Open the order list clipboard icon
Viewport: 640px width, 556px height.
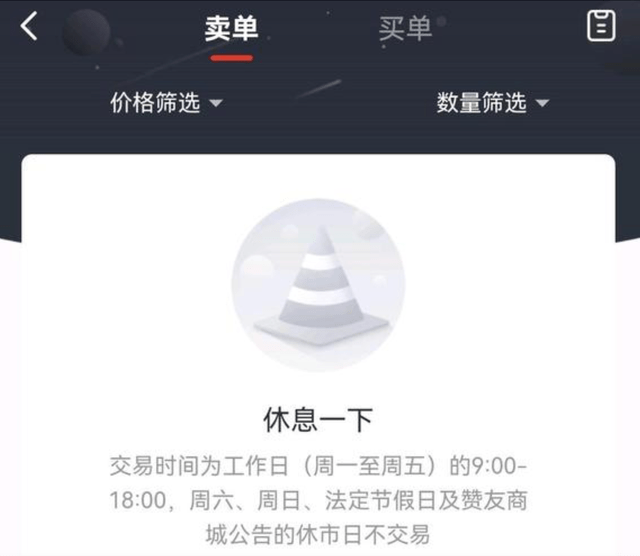(x=600, y=26)
